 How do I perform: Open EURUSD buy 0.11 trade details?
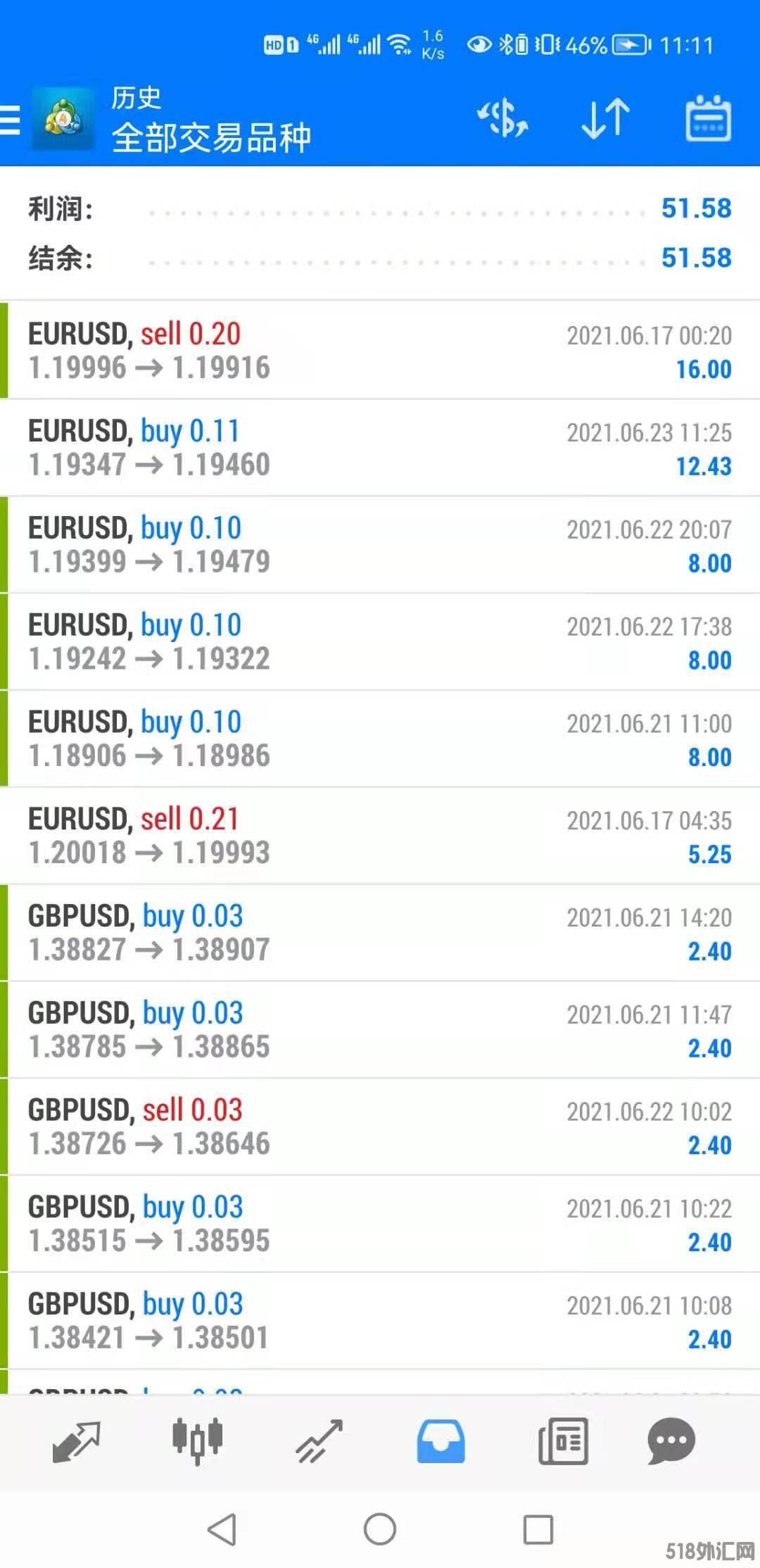coord(380,448)
